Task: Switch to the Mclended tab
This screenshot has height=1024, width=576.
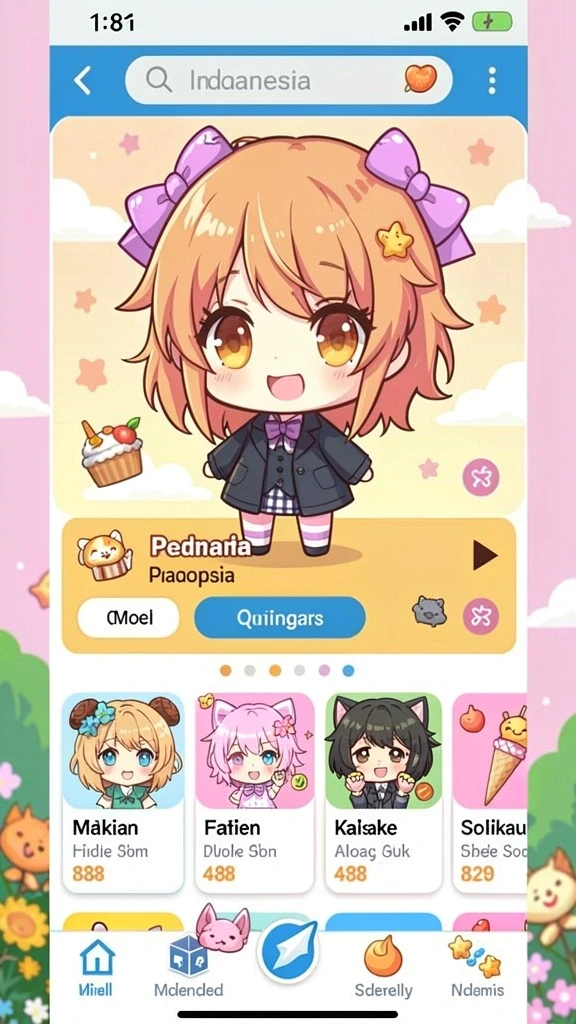Action: coord(188,969)
